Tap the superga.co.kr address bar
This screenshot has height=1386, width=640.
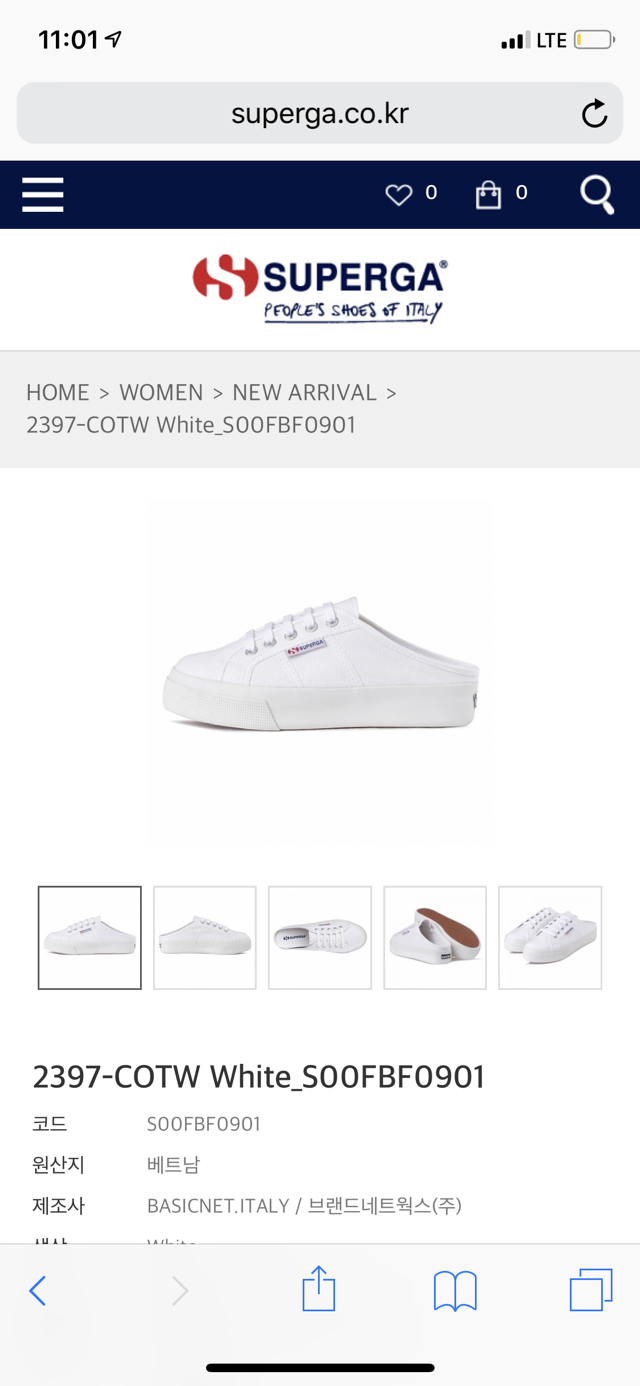320,113
